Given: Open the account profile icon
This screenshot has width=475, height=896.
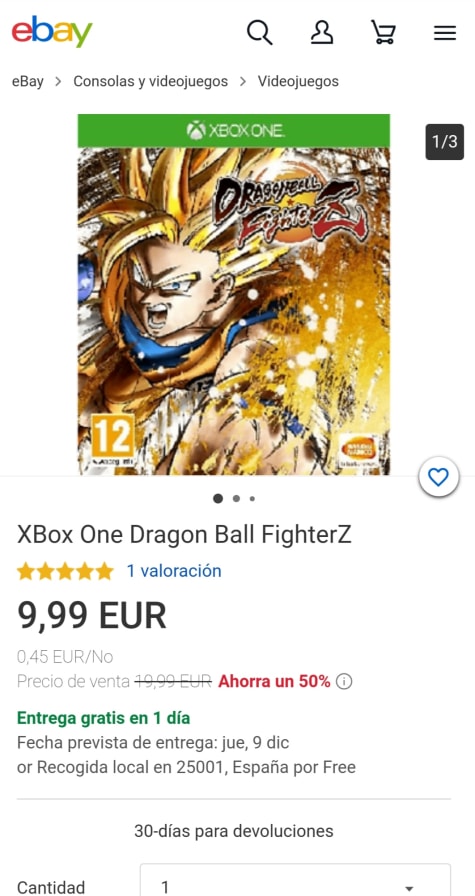Looking at the screenshot, I should point(322,32).
